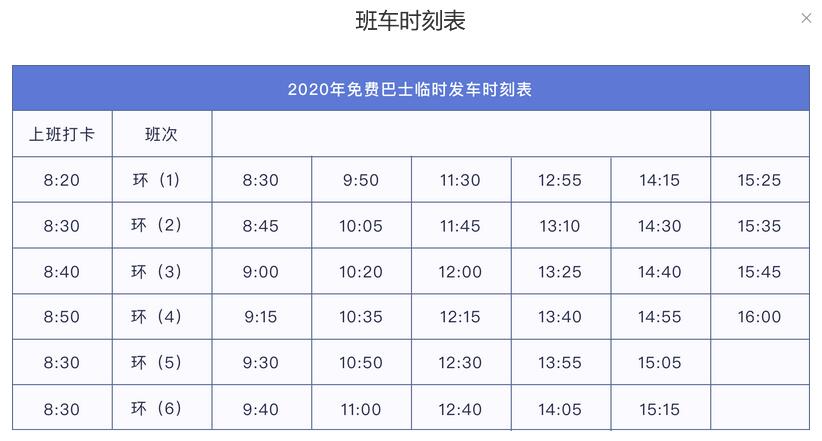Close the 班车时刻表 dialog
822x441 pixels.
[x=806, y=18]
